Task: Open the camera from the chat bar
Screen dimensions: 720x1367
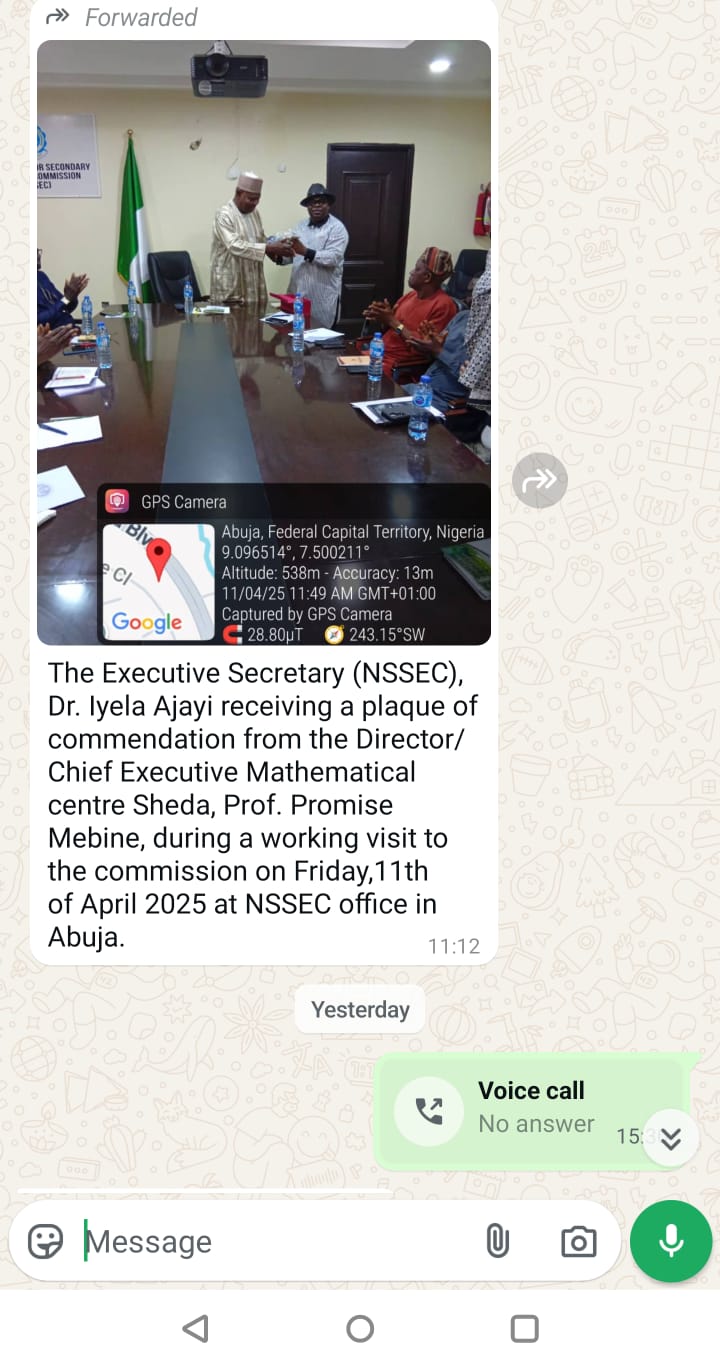Action: (x=578, y=1241)
